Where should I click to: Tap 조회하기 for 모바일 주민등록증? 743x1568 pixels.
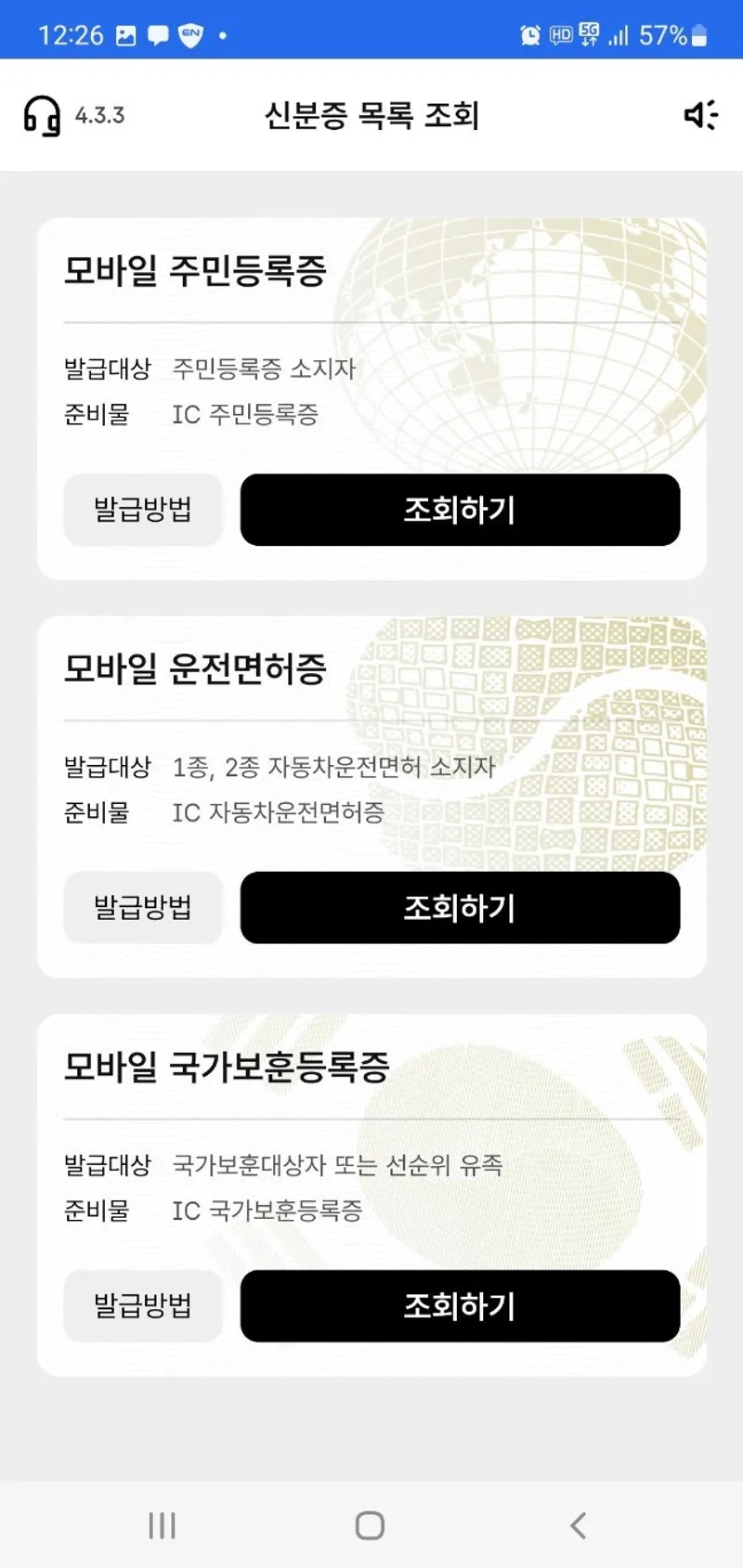click(x=460, y=510)
